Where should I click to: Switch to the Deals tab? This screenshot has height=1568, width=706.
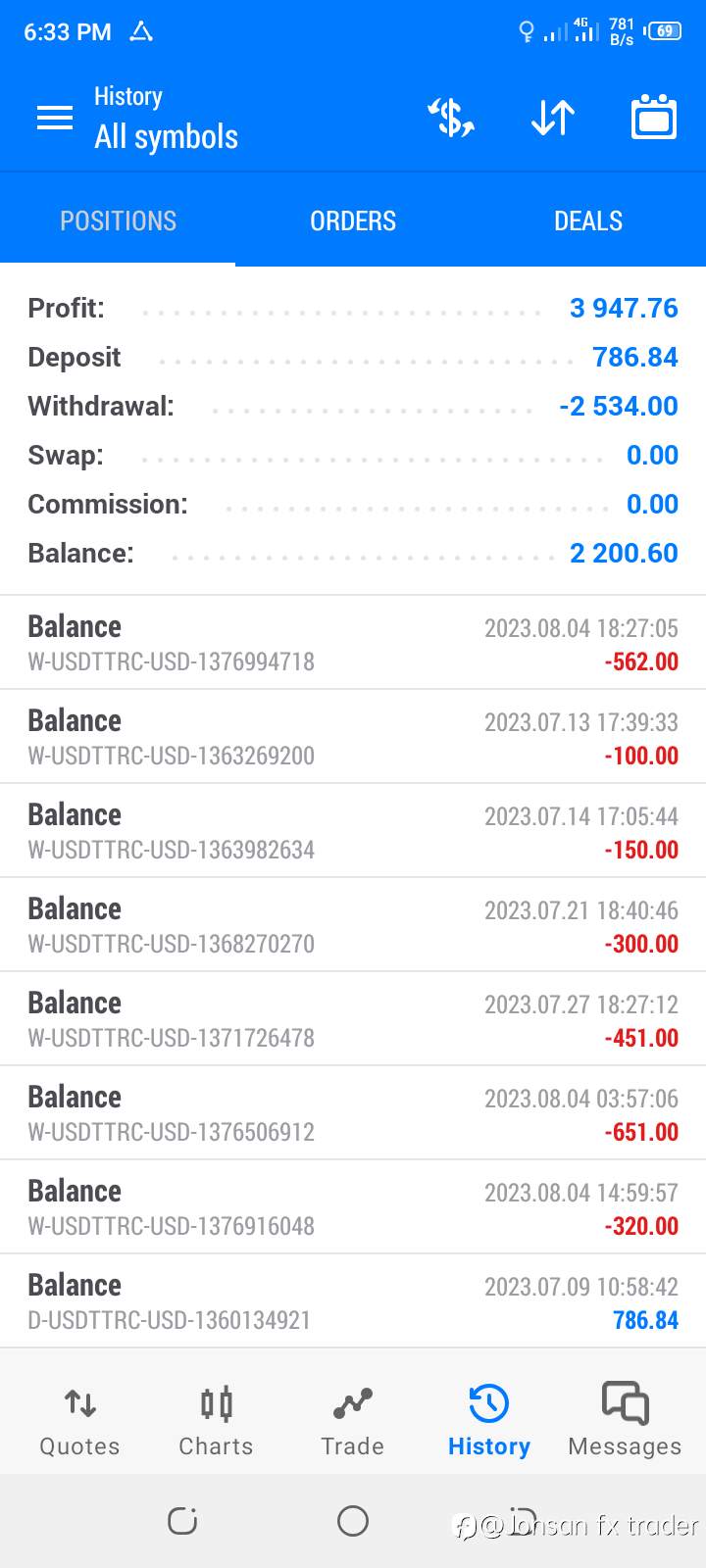point(588,220)
